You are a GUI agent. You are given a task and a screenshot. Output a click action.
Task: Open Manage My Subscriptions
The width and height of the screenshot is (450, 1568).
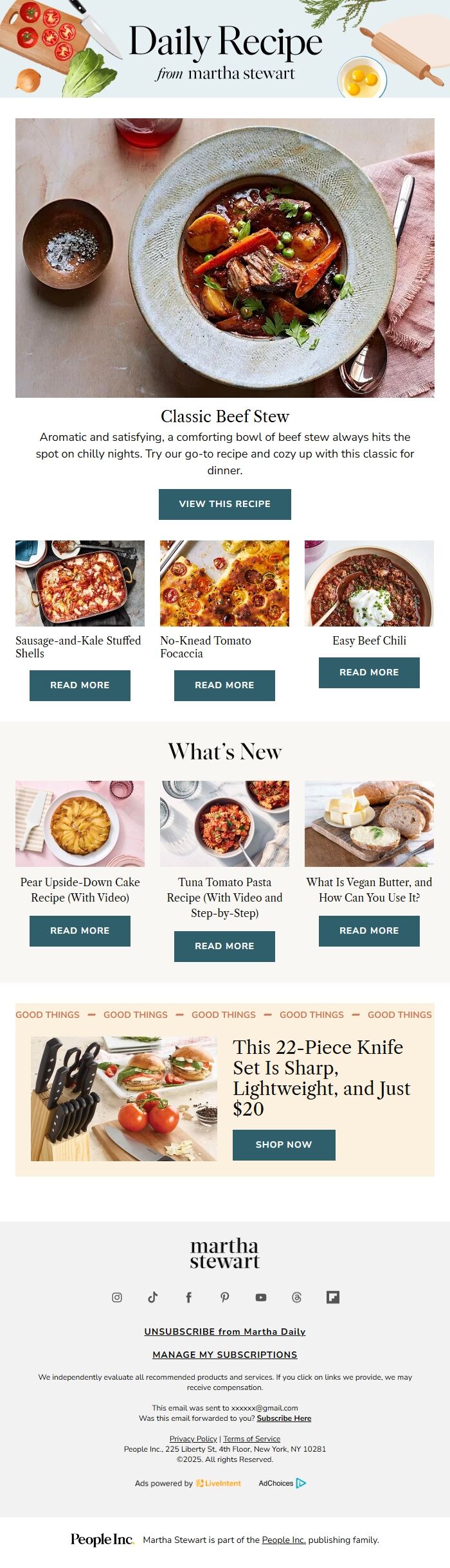click(x=224, y=1354)
